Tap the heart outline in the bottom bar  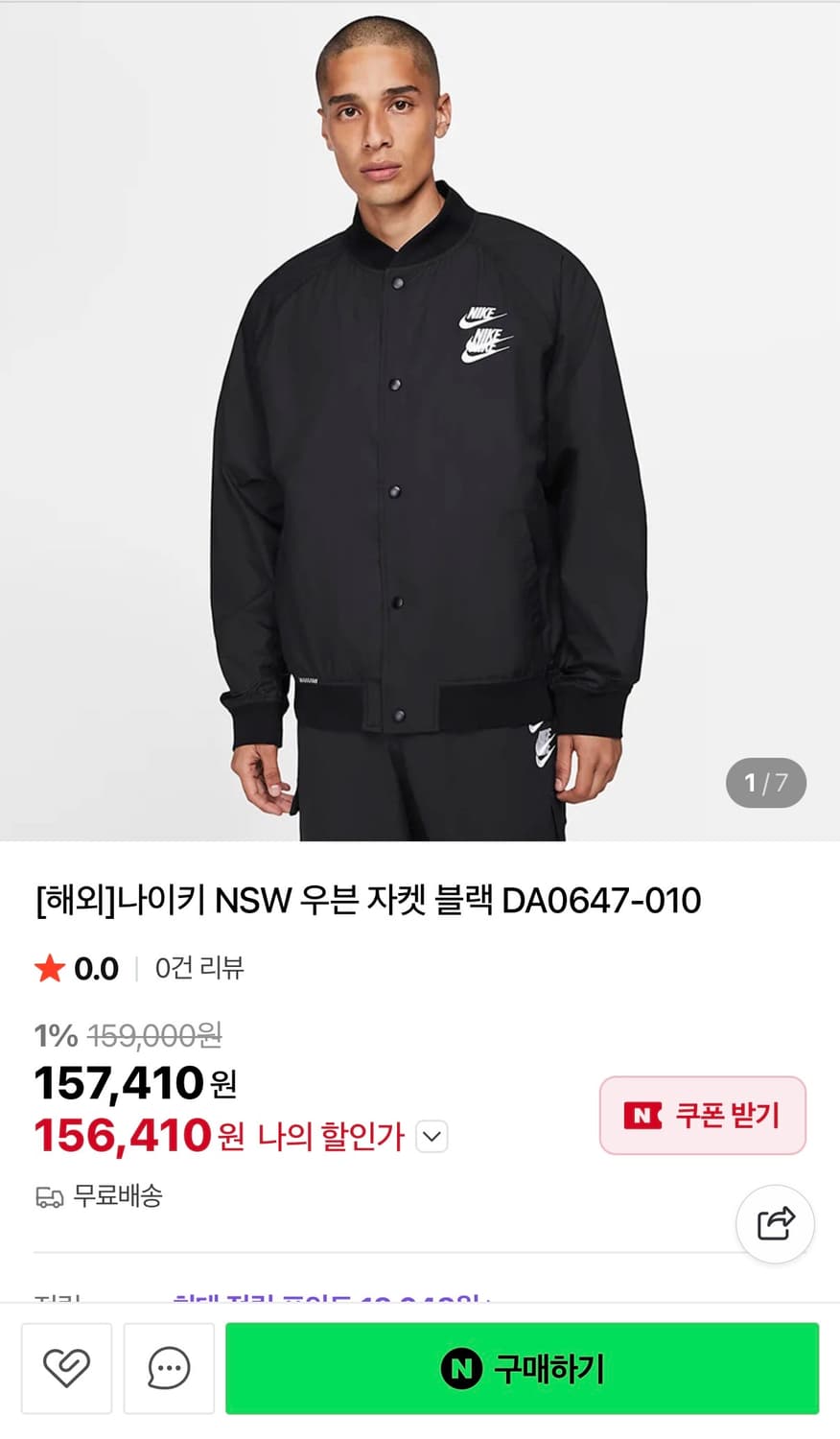coord(66,1369)
